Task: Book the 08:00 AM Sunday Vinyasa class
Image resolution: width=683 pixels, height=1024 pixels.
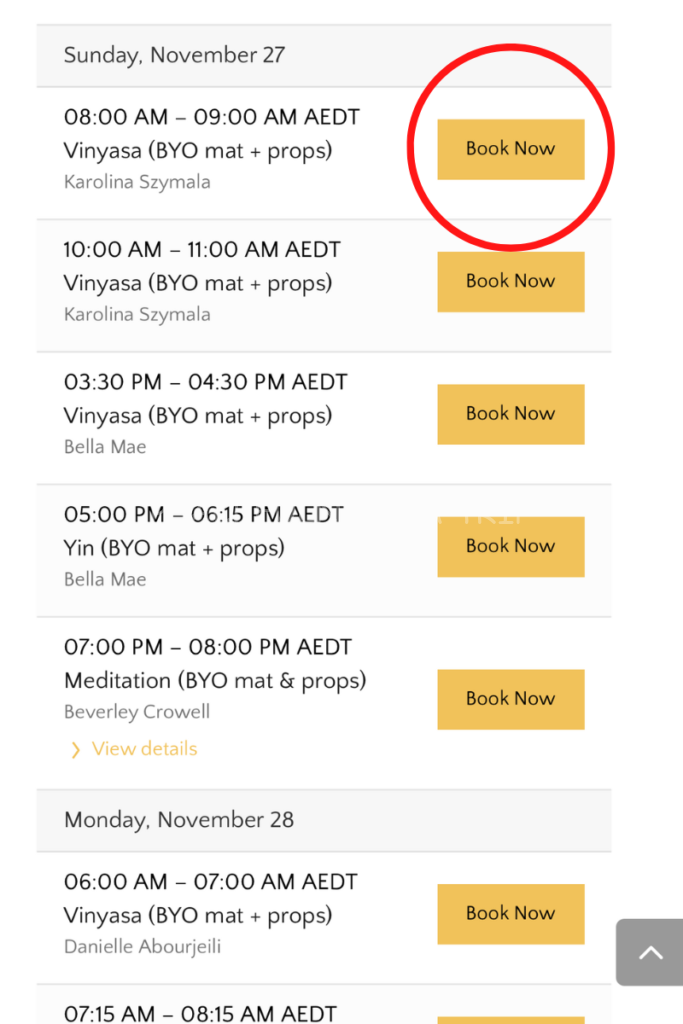Action: 510,149
